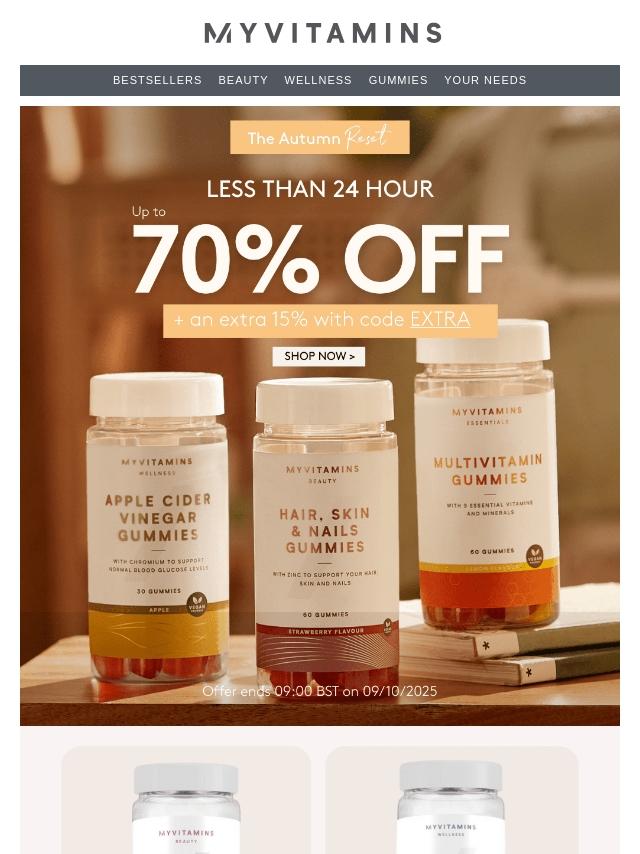Browse the Gummies category

click(398, 80)
